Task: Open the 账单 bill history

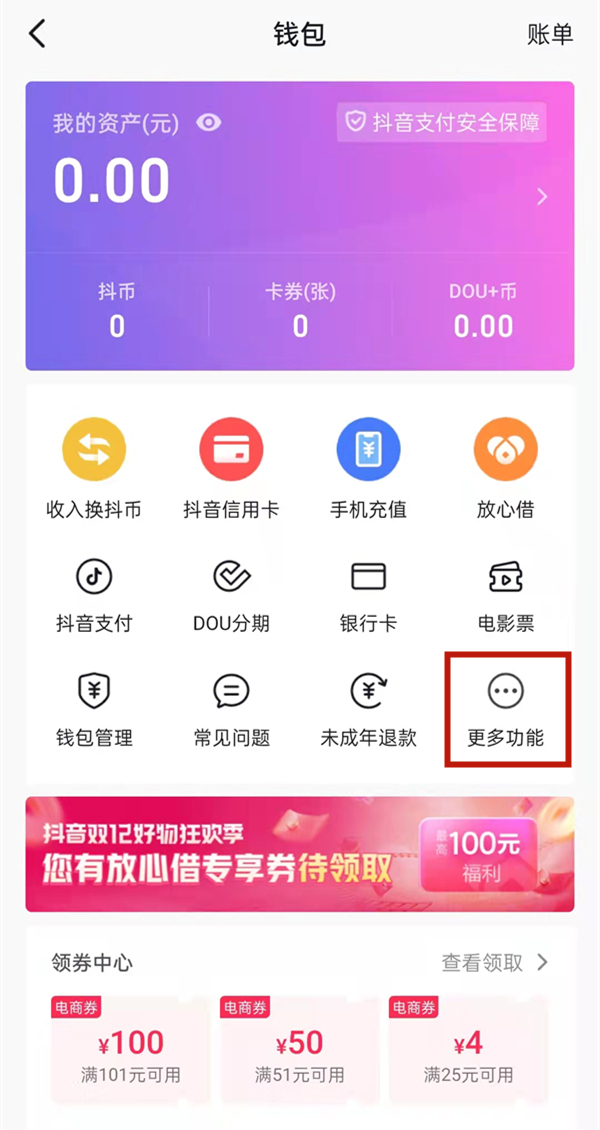Action: [550, 34]
